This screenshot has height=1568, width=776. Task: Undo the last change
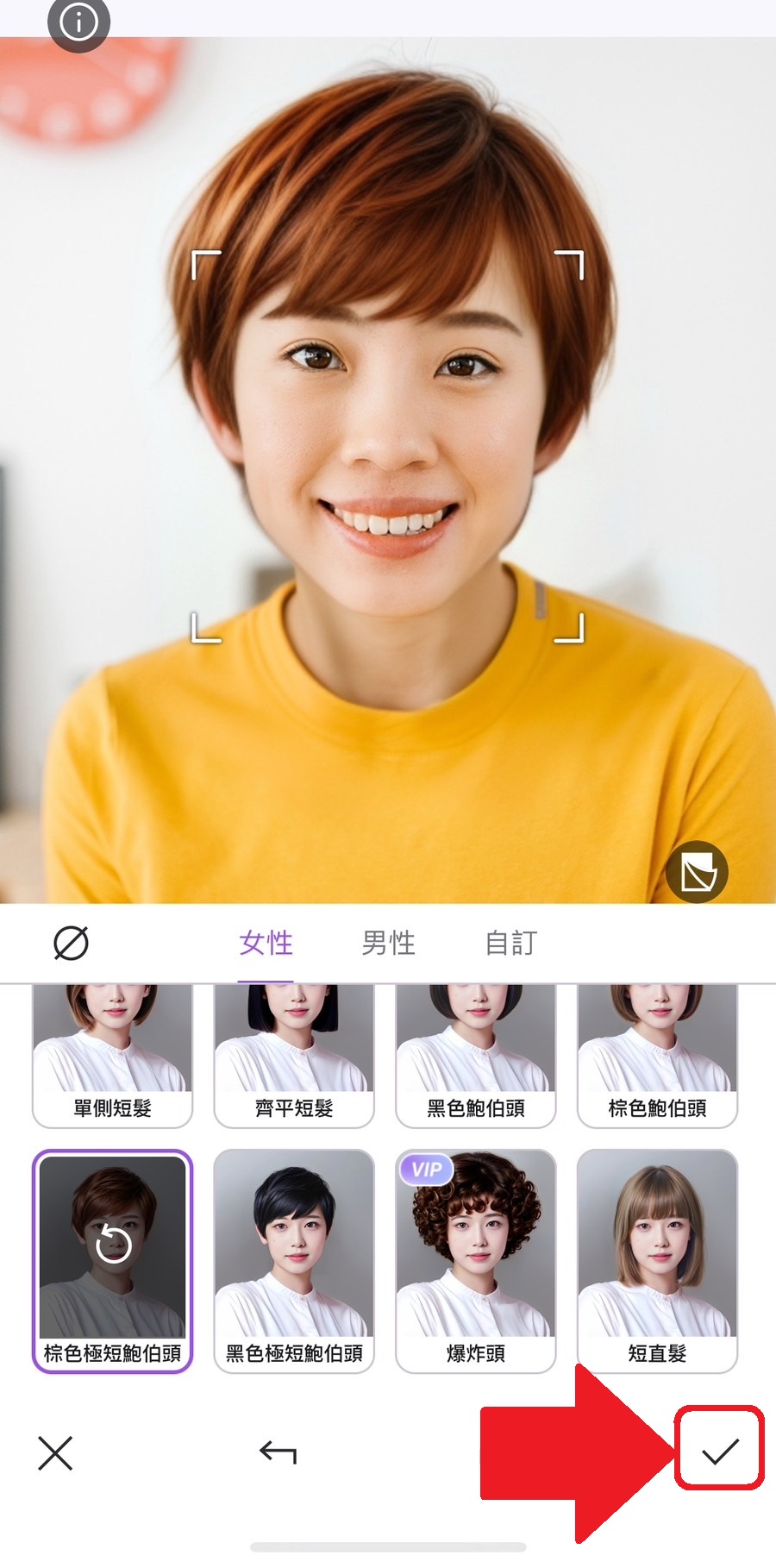point(278,1453)
